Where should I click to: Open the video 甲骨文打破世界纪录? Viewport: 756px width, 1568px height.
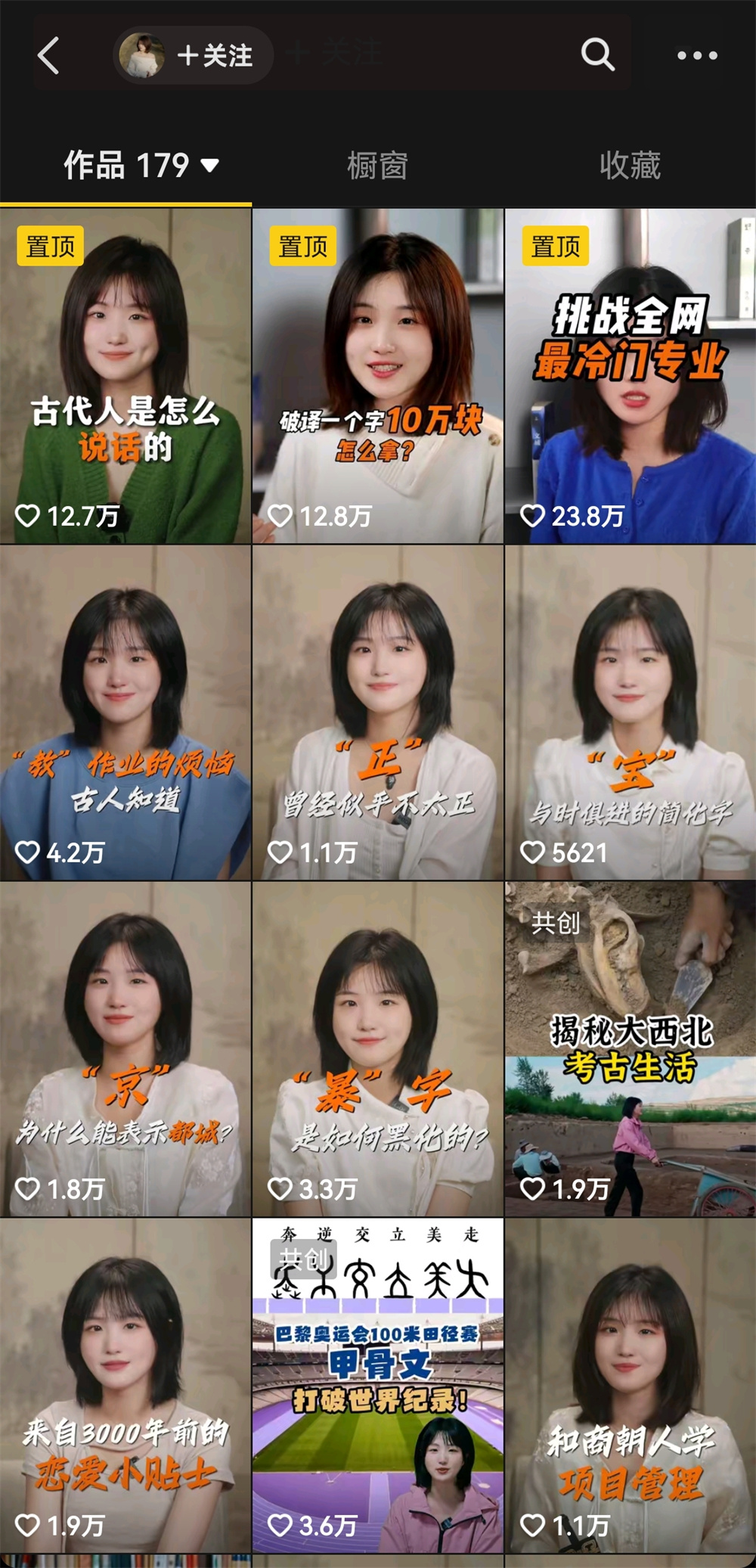377,1386
